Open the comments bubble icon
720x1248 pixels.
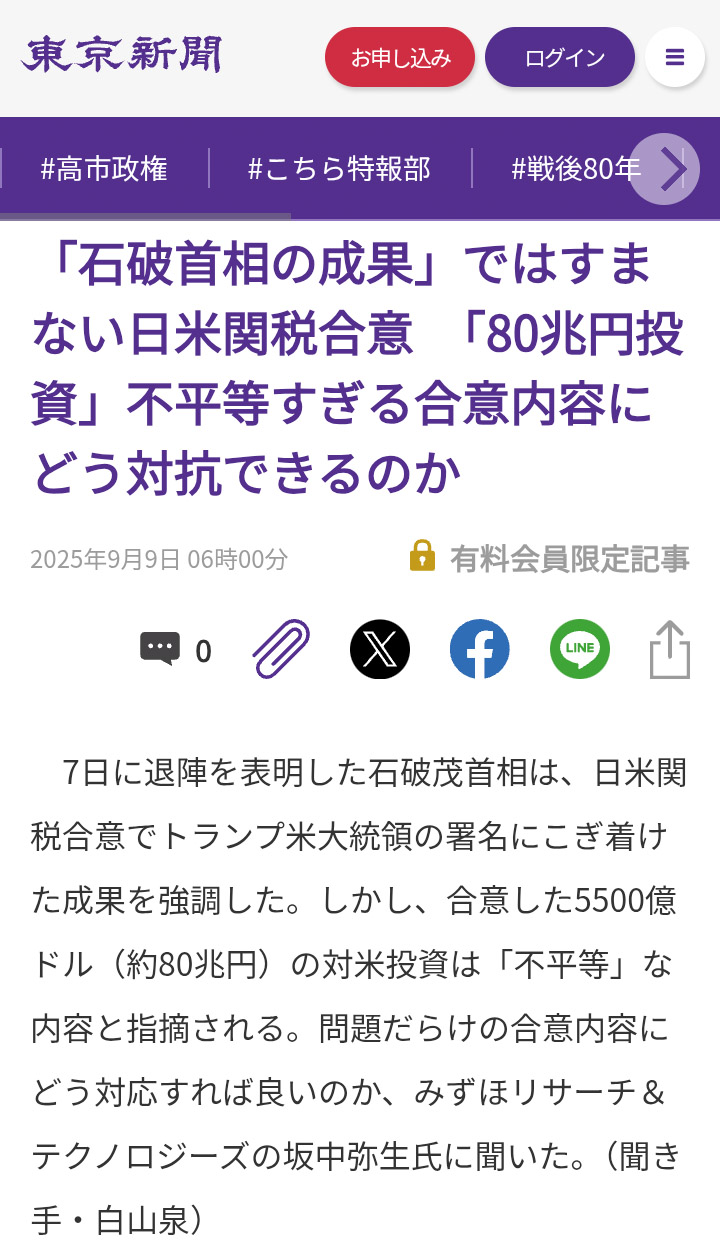(x=160, y=650)
